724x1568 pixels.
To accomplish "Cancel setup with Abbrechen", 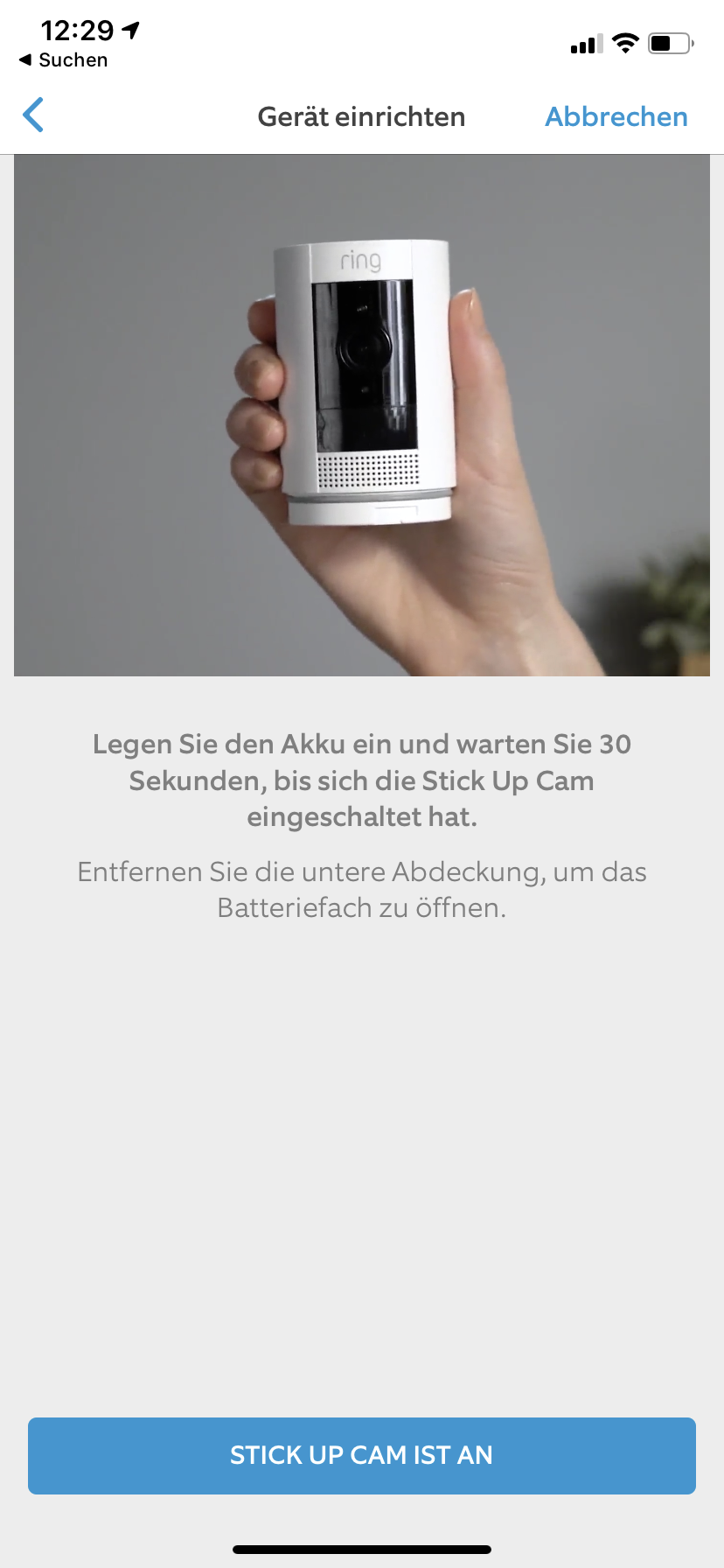I will pyautogui.click(x=616, y=116).
